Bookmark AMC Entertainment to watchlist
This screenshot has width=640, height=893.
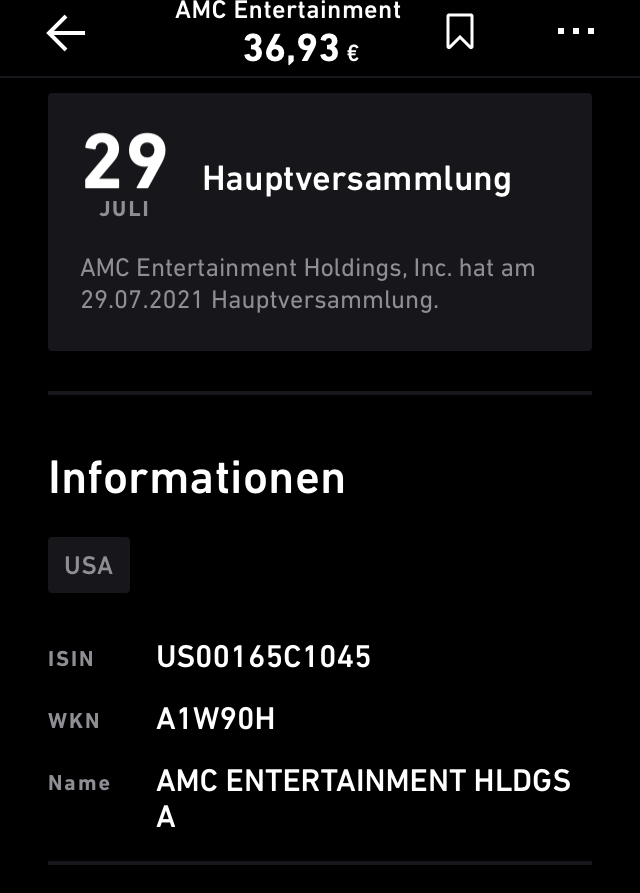[459, 33]
